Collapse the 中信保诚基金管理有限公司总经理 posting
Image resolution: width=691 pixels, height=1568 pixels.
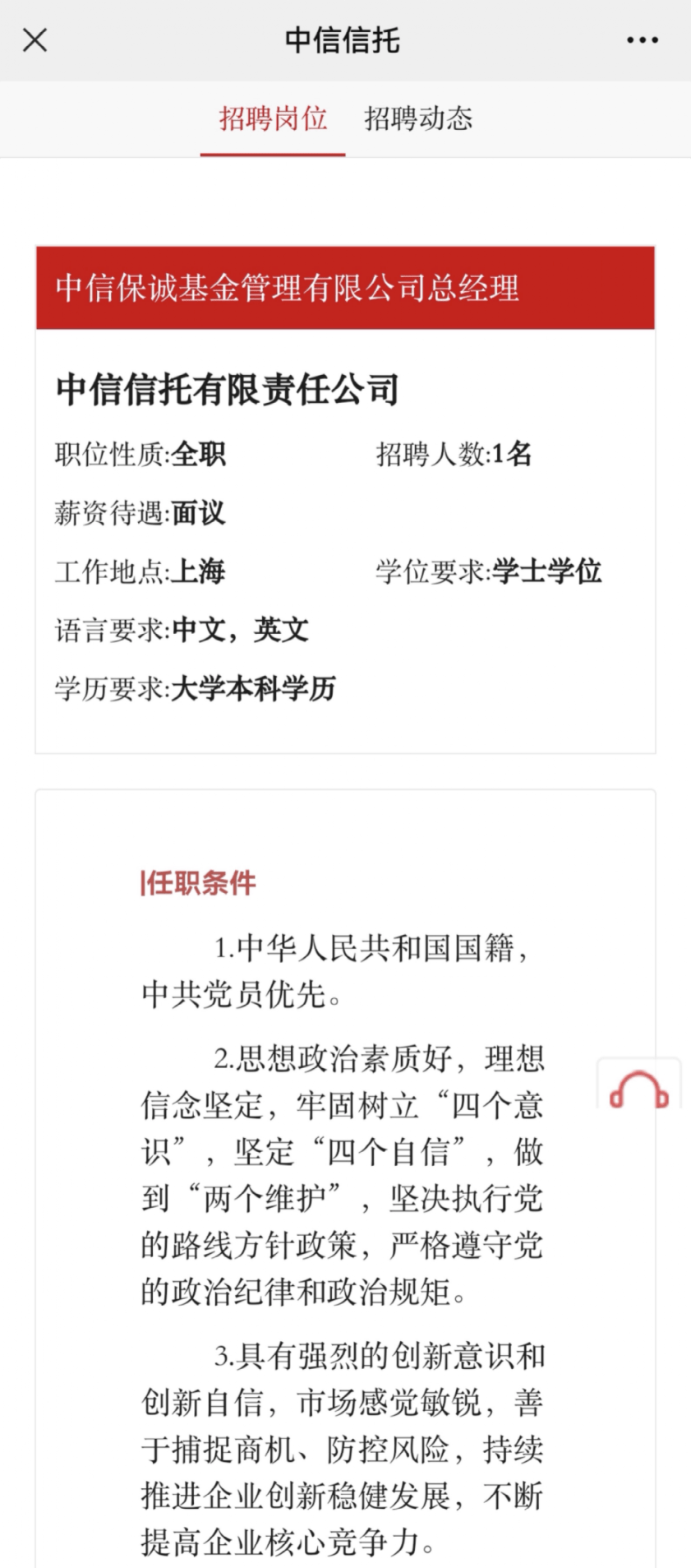point(345,288)
